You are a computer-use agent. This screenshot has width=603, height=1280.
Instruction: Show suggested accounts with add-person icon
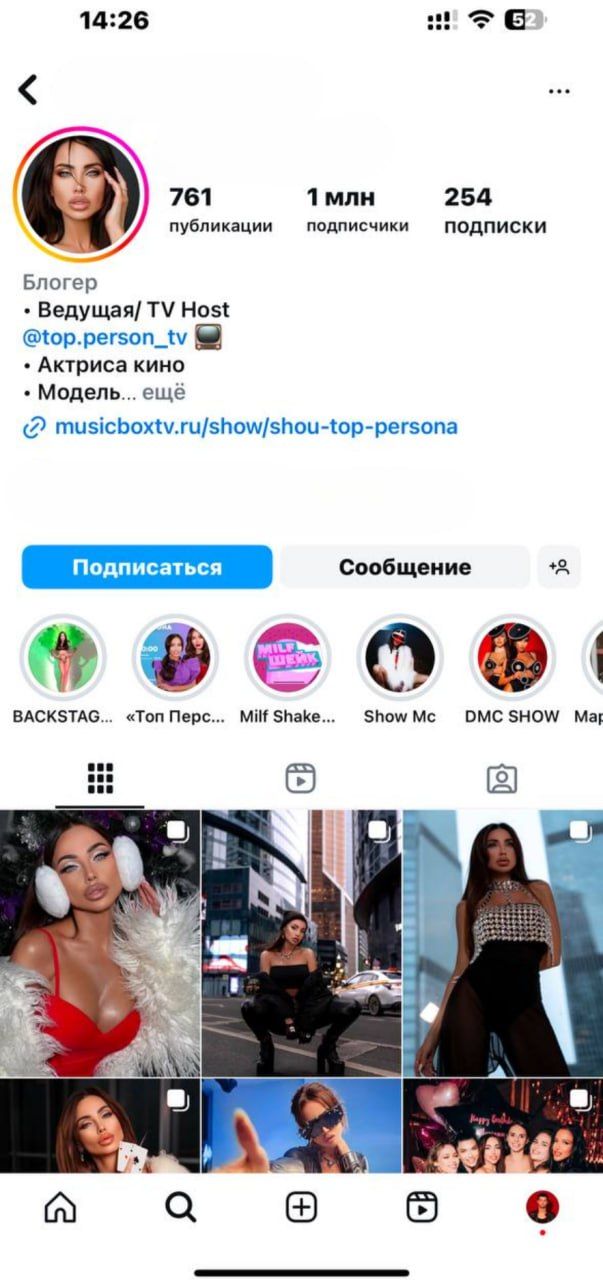559,567
